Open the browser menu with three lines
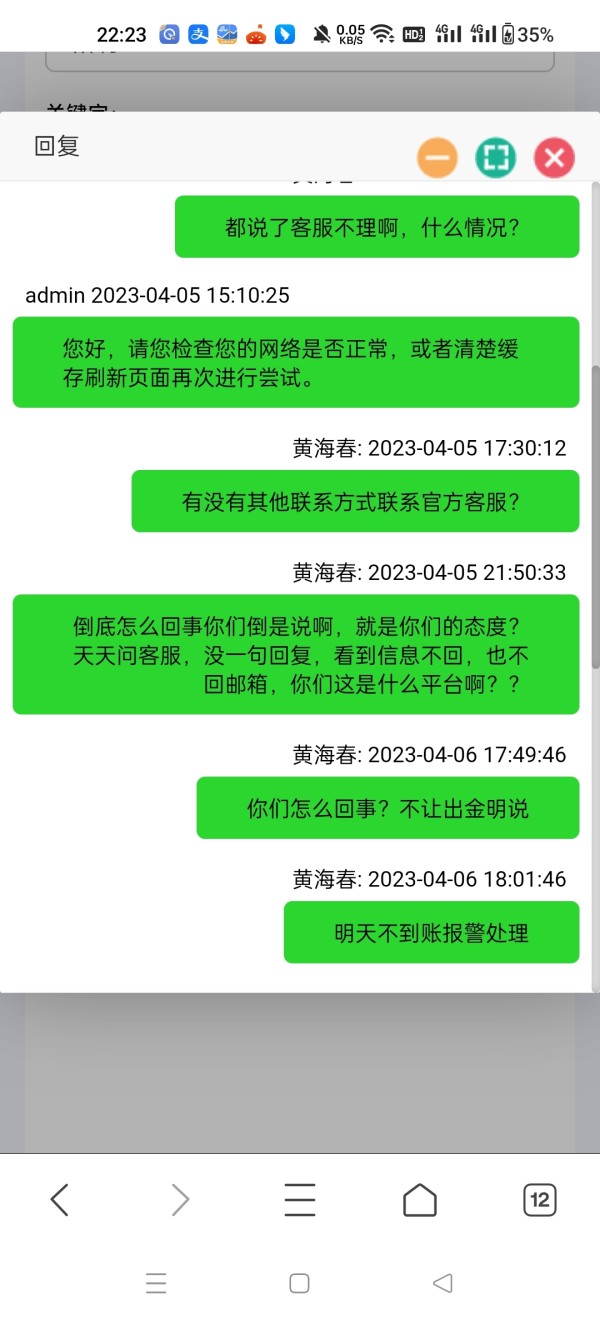The height and width of the screenshot is (1320, 600). (x=300, y=1199)
